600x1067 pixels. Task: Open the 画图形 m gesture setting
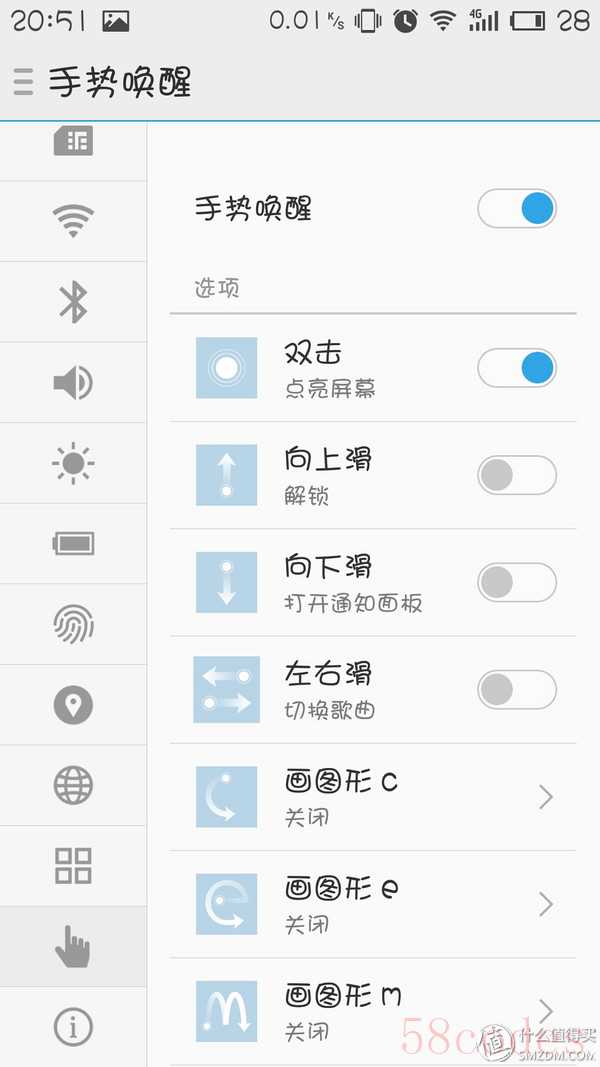coord(373,1011)
